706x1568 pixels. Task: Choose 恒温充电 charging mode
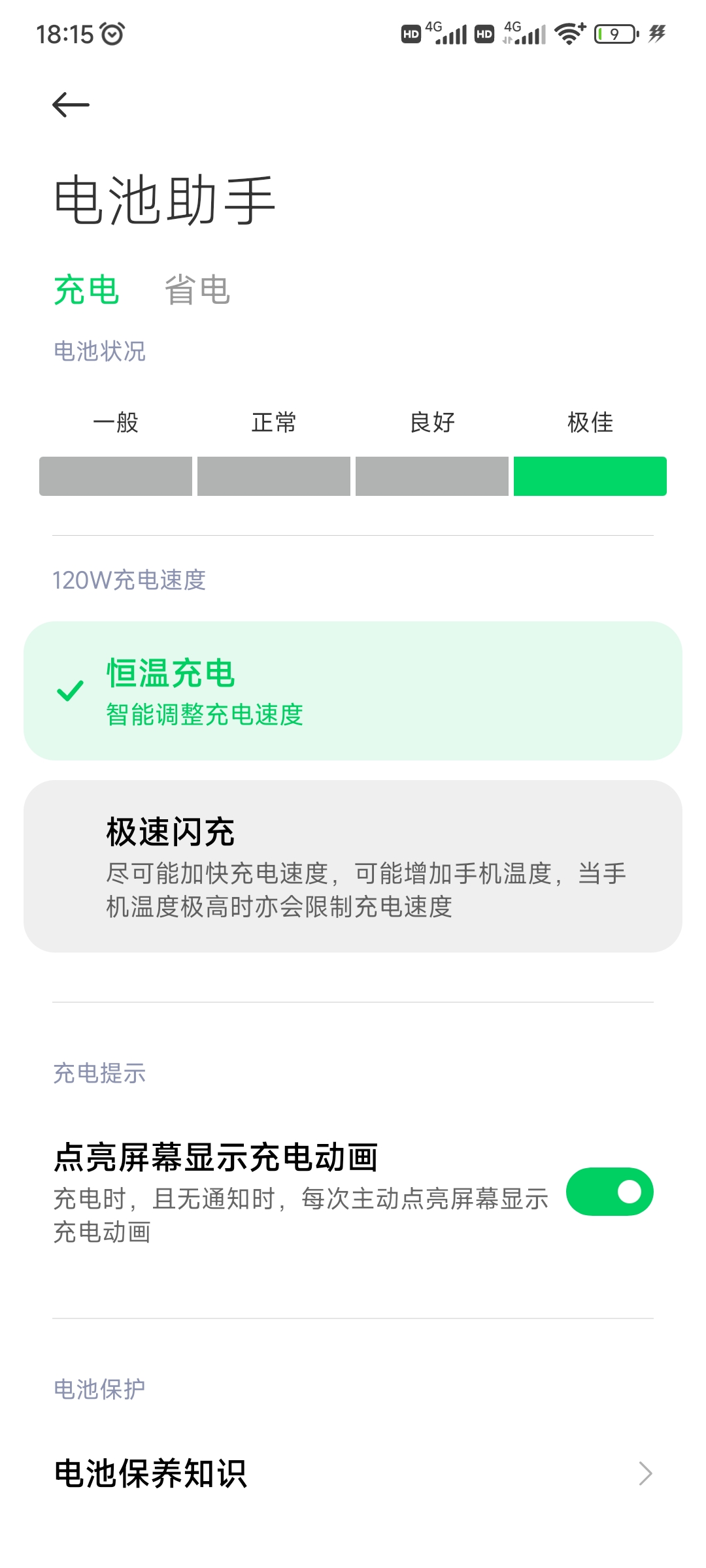(353, 691)
